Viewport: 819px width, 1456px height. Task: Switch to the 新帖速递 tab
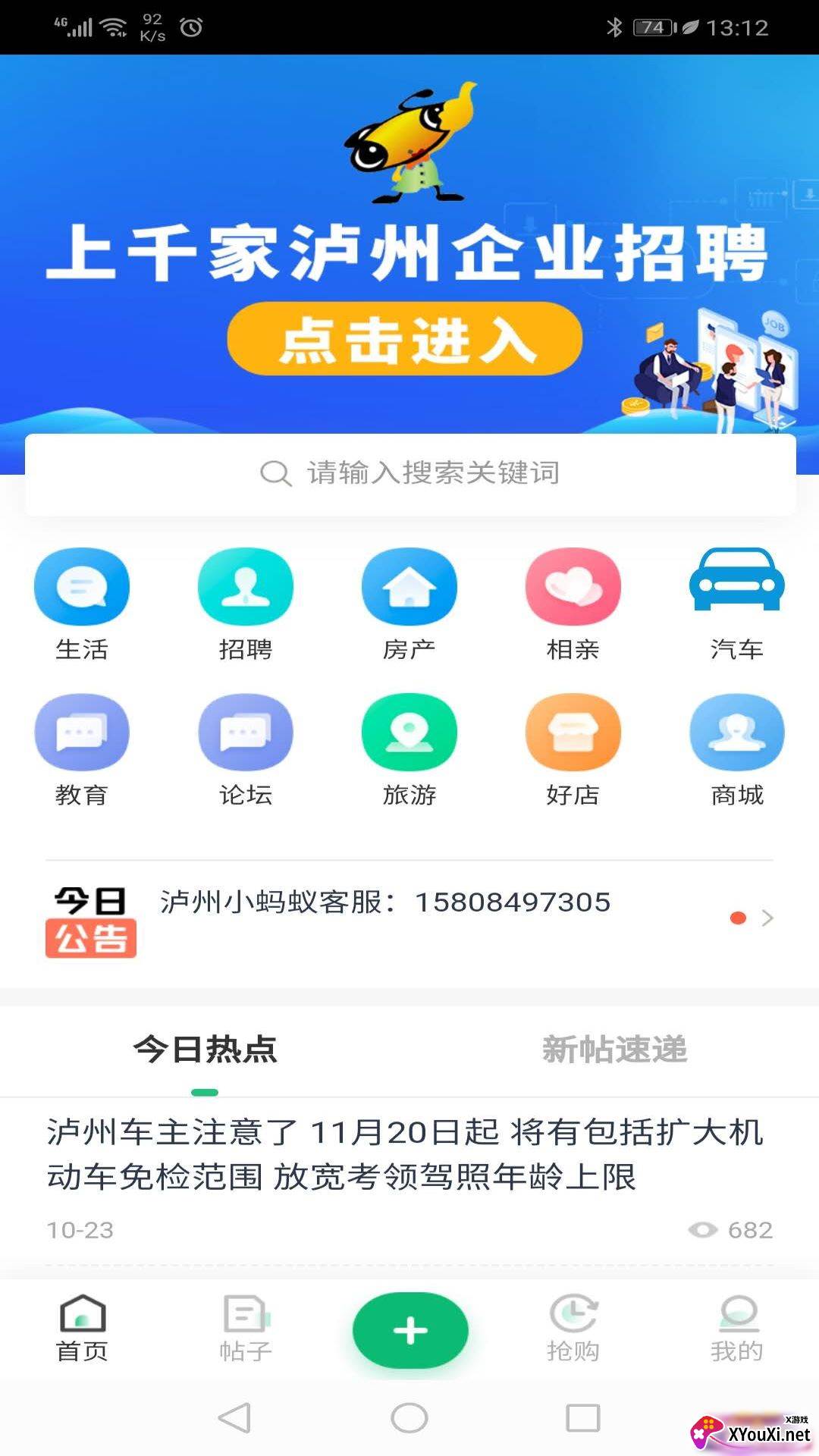614,1050
